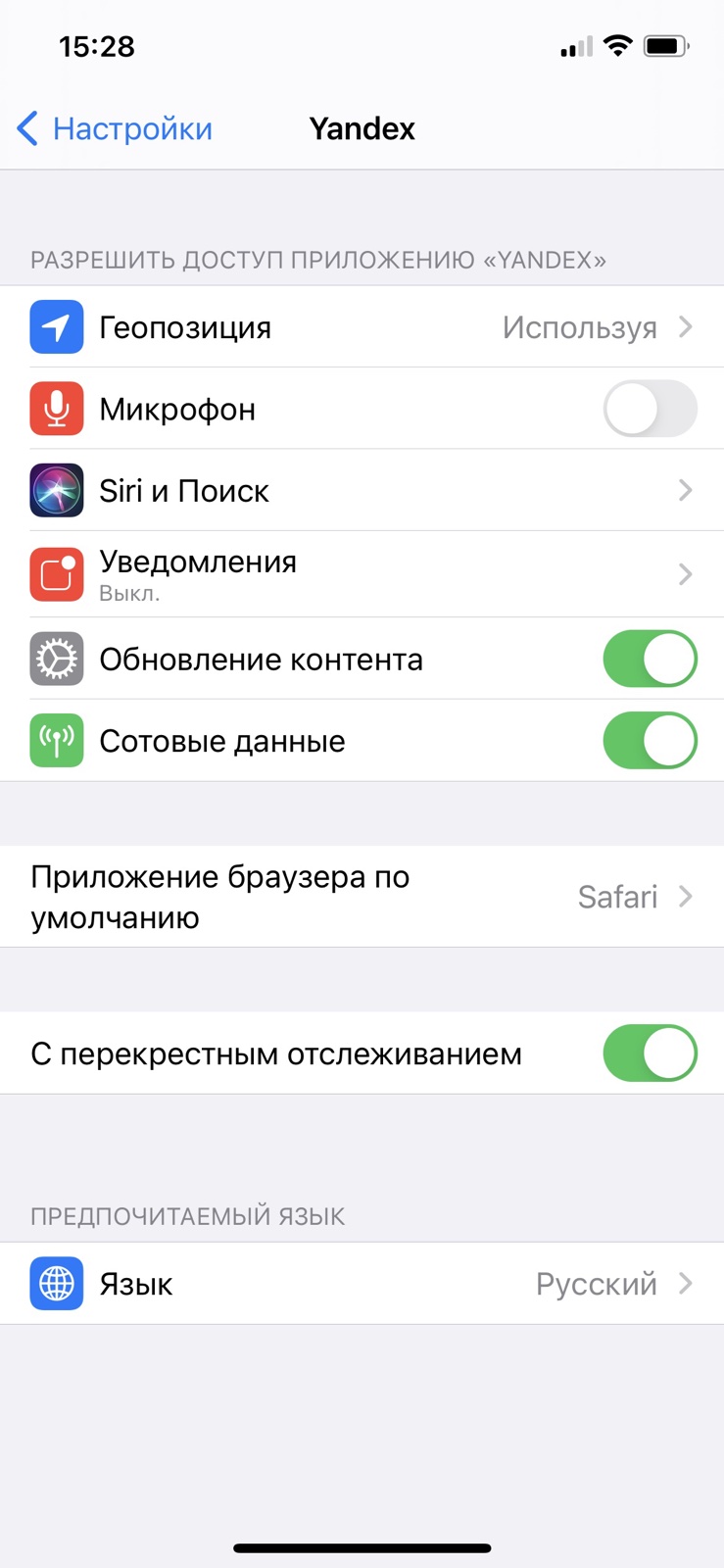The height and width of the screenshot is (1568, 724).
Task: Open Siri и Поиск settings
Action: 362,490
